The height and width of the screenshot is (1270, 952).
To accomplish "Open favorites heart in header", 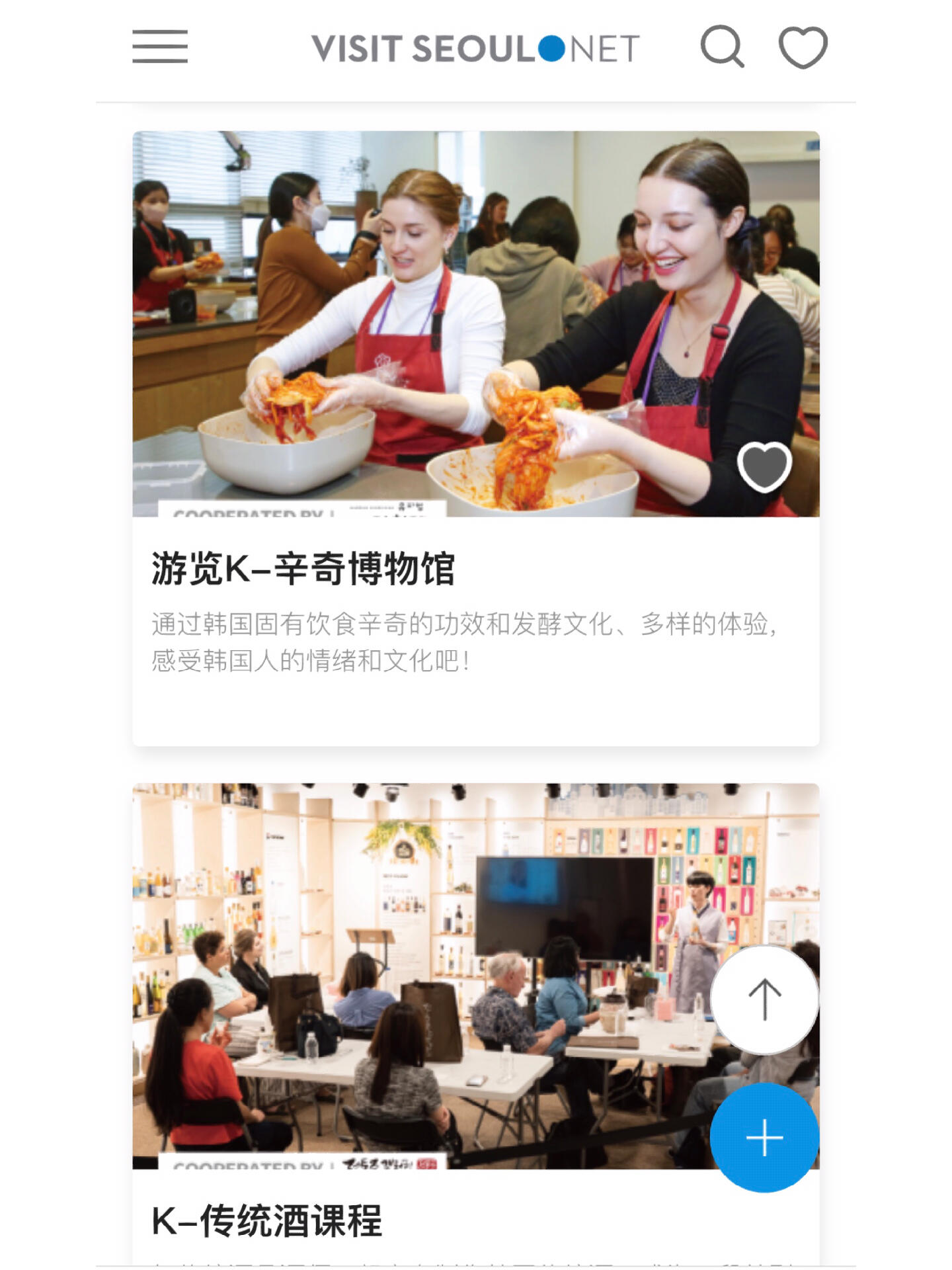I will 803,47.
